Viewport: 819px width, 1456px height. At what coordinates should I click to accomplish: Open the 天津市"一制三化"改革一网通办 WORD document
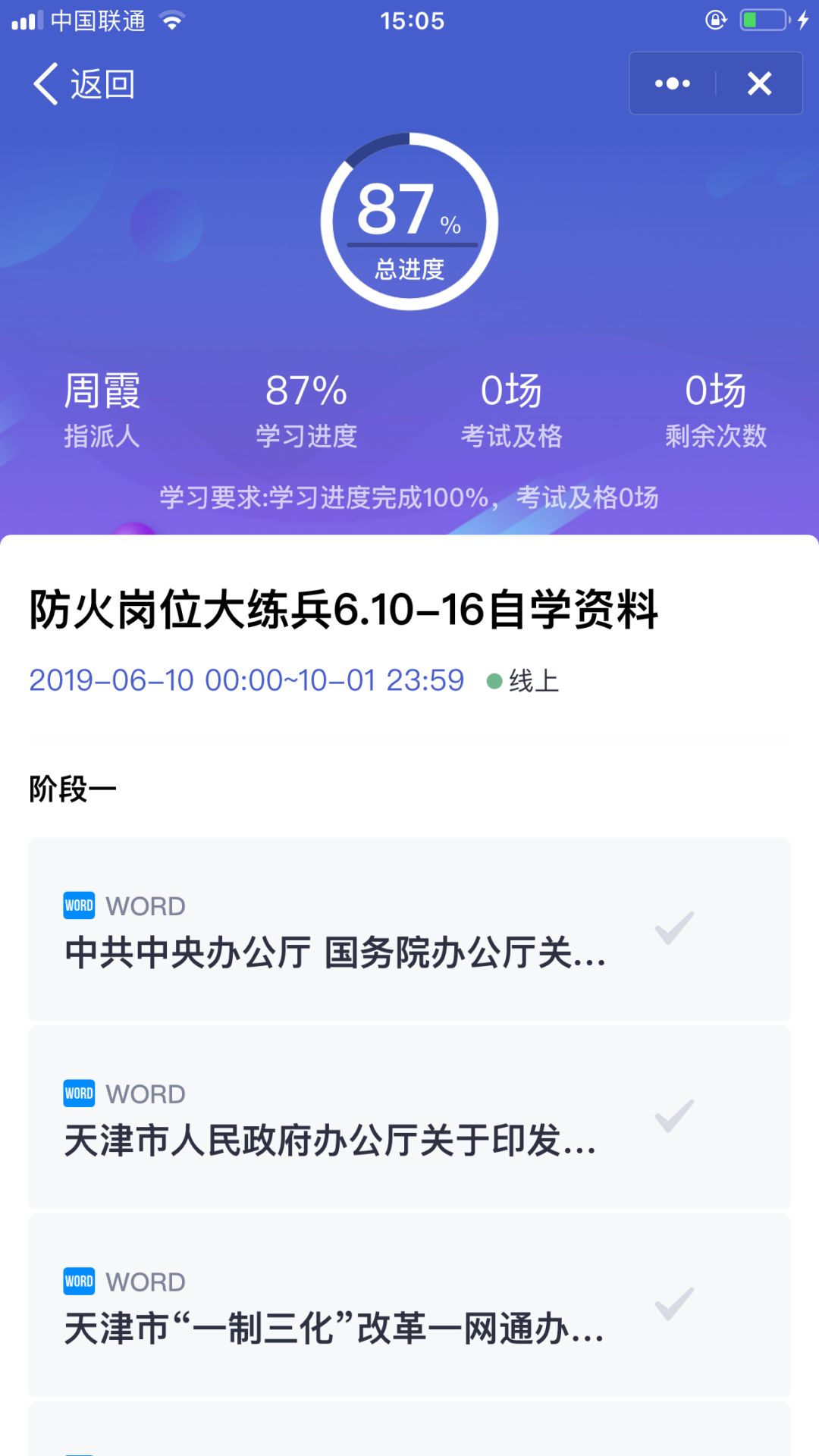click(409, 1305)
